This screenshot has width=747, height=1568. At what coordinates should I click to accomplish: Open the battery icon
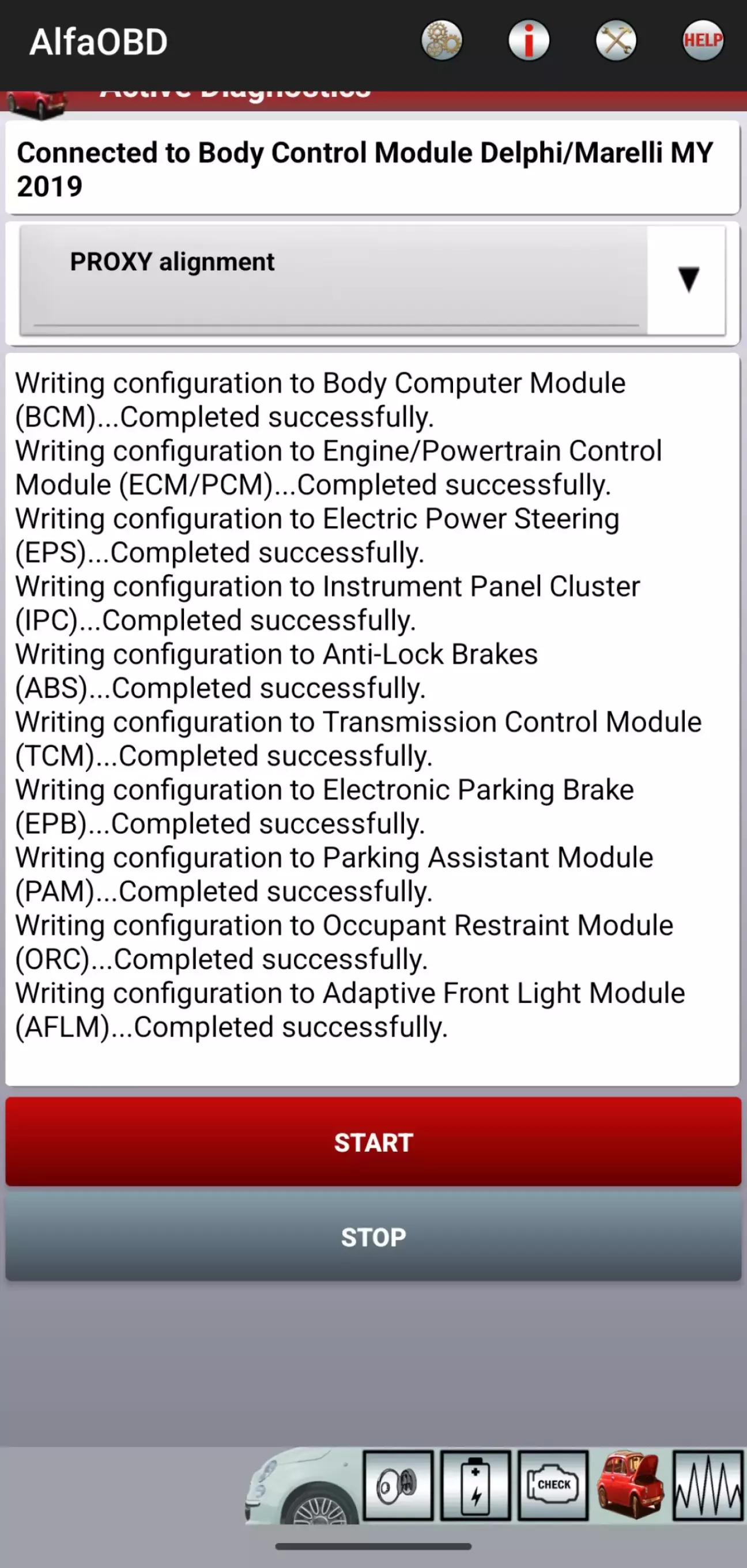pos(476,1485)
